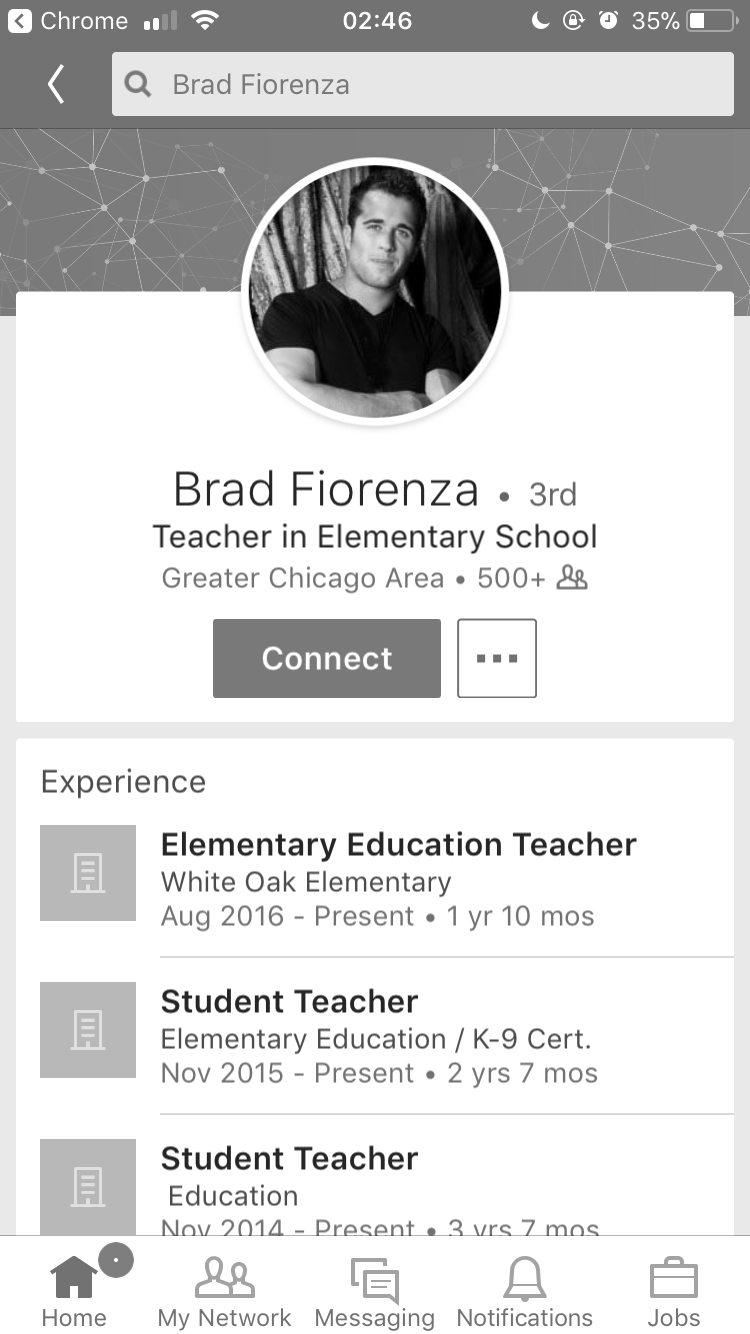Open the Messaging tab
Screen dimensions: 750x1334
[375, 1290]
